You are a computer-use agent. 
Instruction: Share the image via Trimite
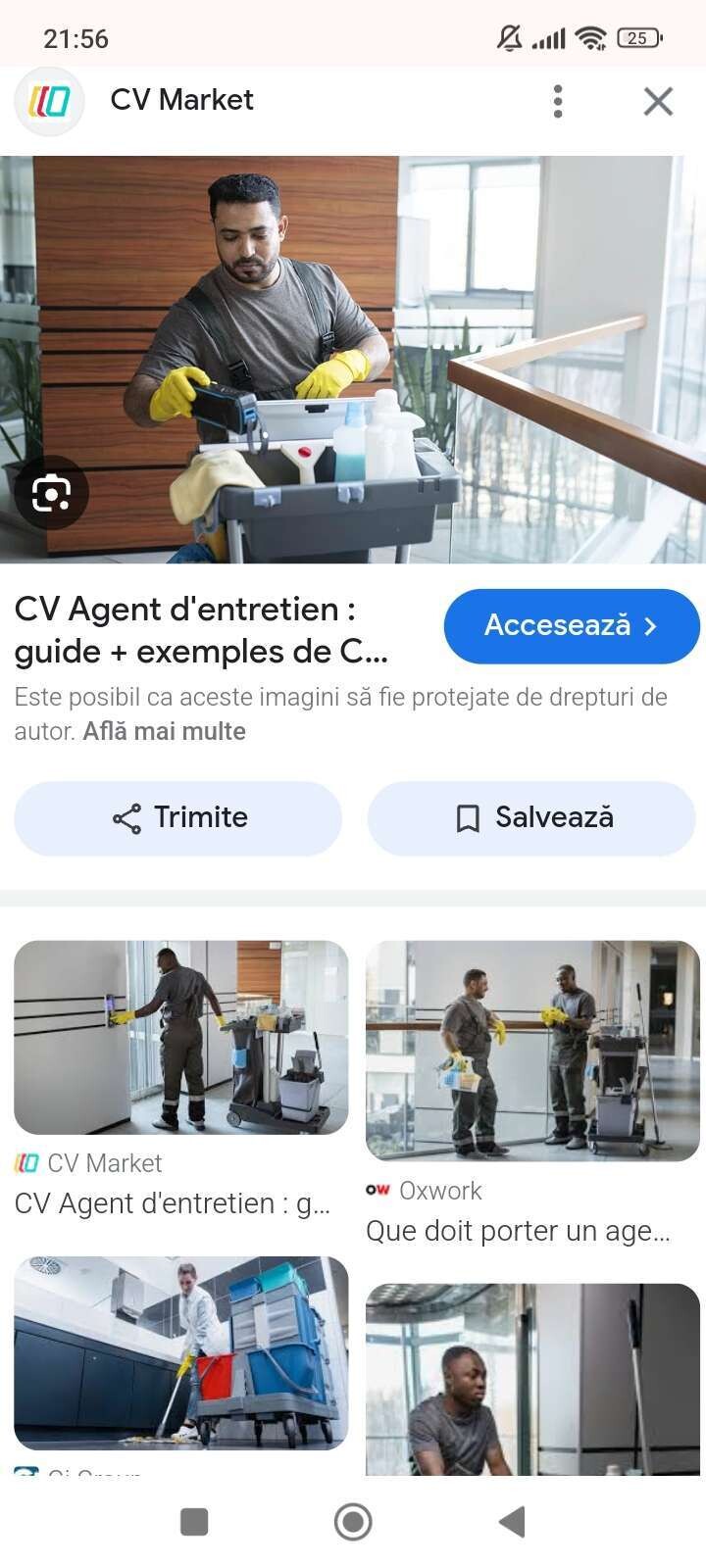pos(177,818)
